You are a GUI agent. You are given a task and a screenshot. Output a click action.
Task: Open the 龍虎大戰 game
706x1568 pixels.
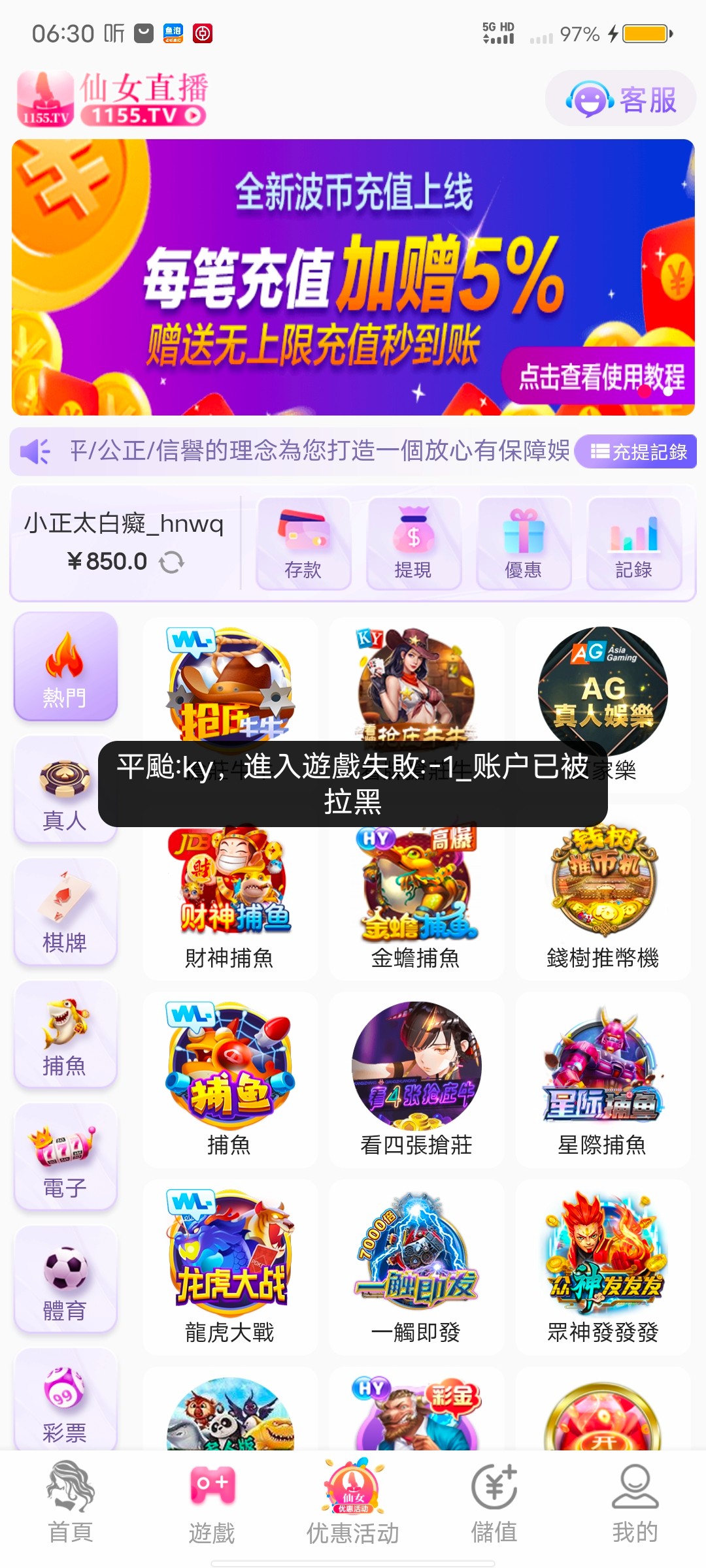[x=229, y=1266]
